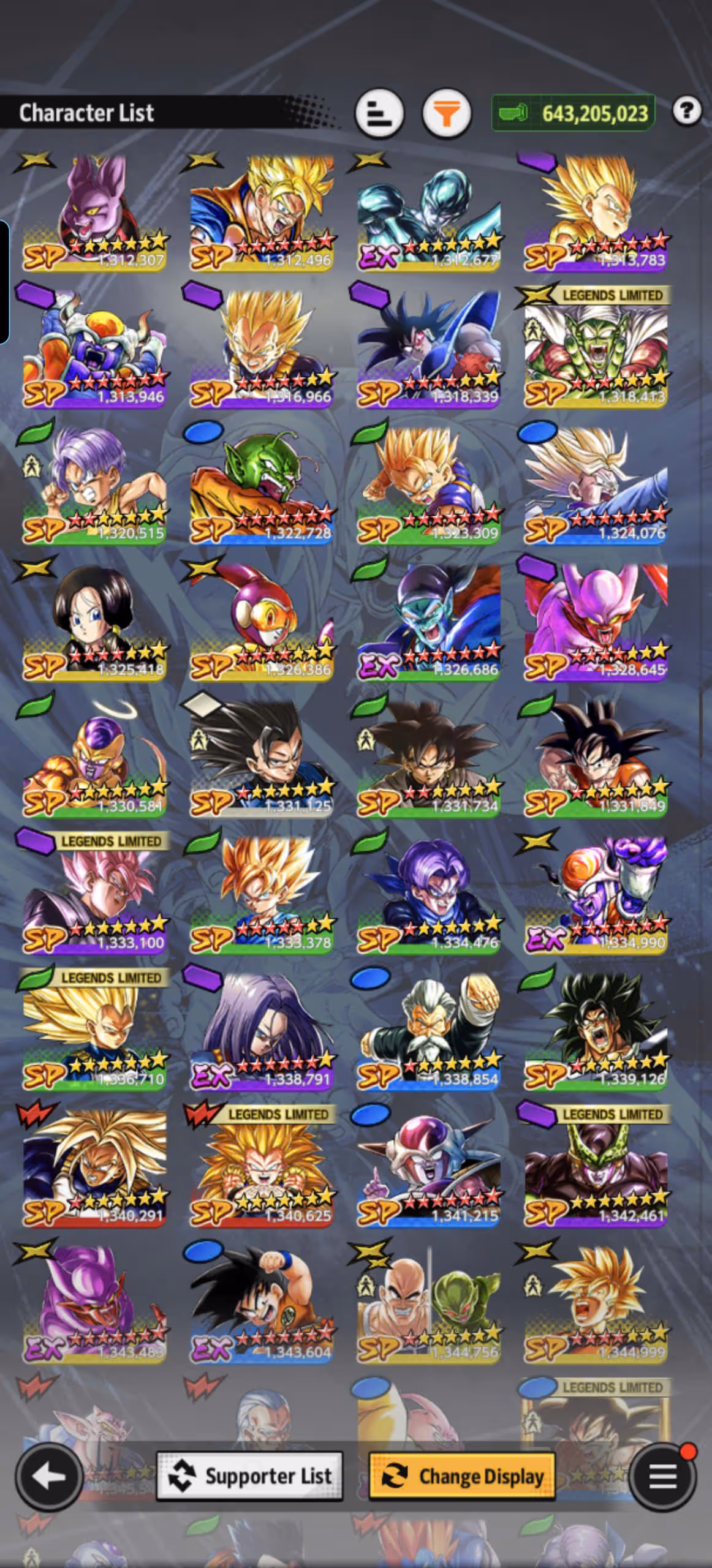Open the sort order icon
Screen dimensions: 712x1568
[379, 113]
